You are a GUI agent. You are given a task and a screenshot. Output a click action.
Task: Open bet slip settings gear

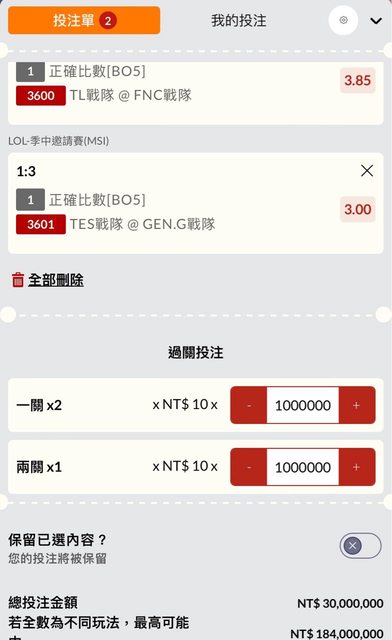click(343, 20)
